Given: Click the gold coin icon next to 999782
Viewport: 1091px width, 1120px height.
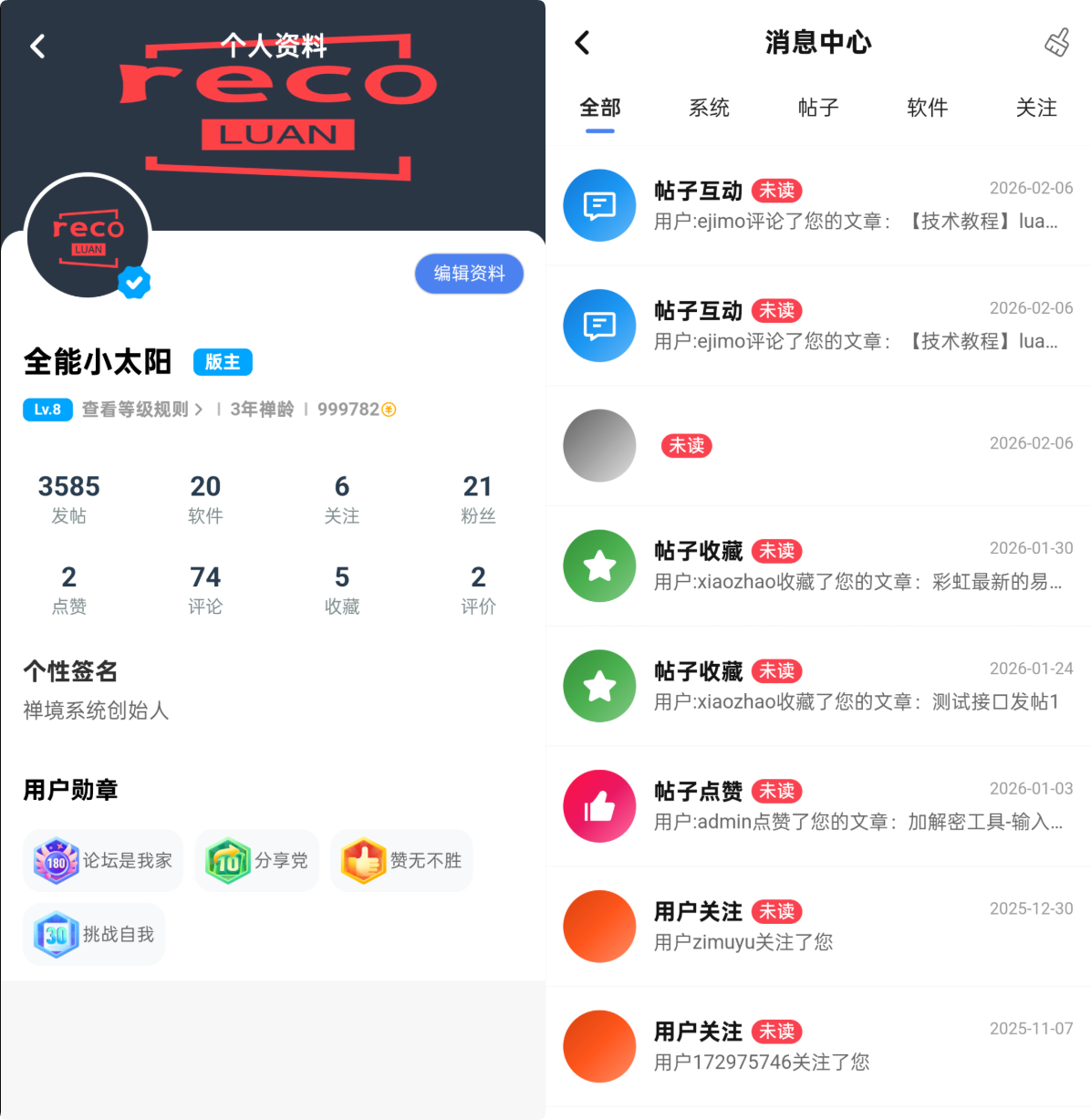Looking at the screenshot, I should [390, 410].
